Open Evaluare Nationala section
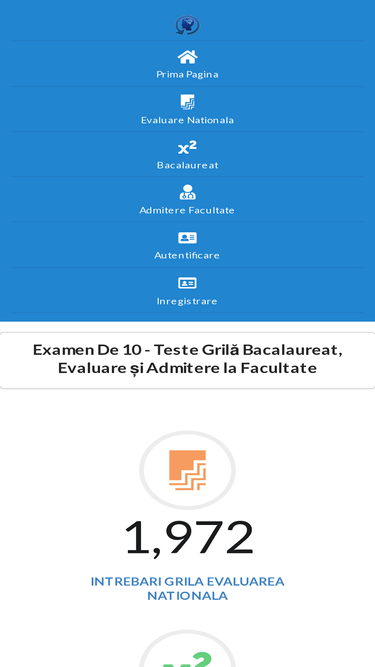 187,109
